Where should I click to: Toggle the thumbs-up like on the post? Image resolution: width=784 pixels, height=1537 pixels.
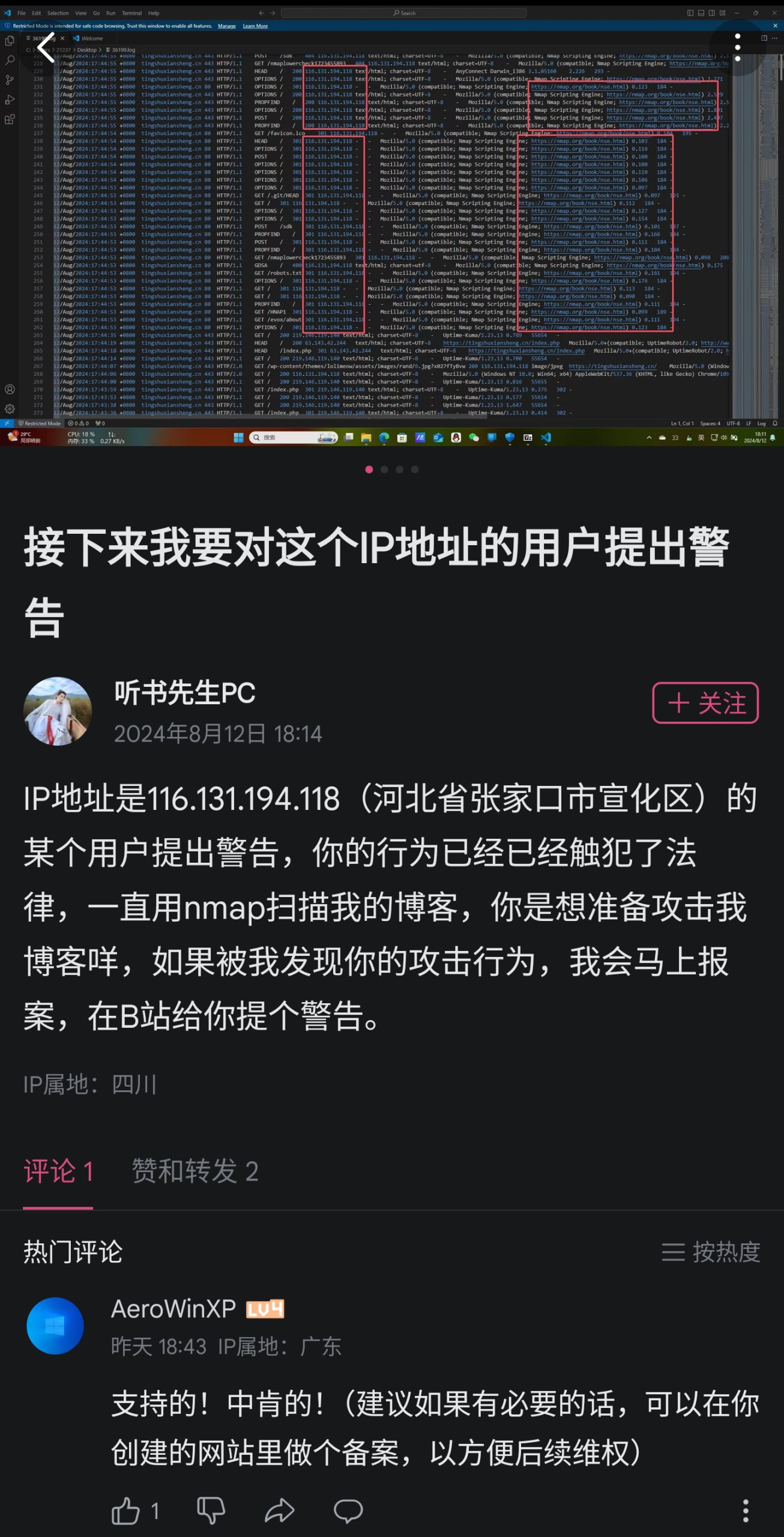pyautogui.click(x=126, y=1511)
